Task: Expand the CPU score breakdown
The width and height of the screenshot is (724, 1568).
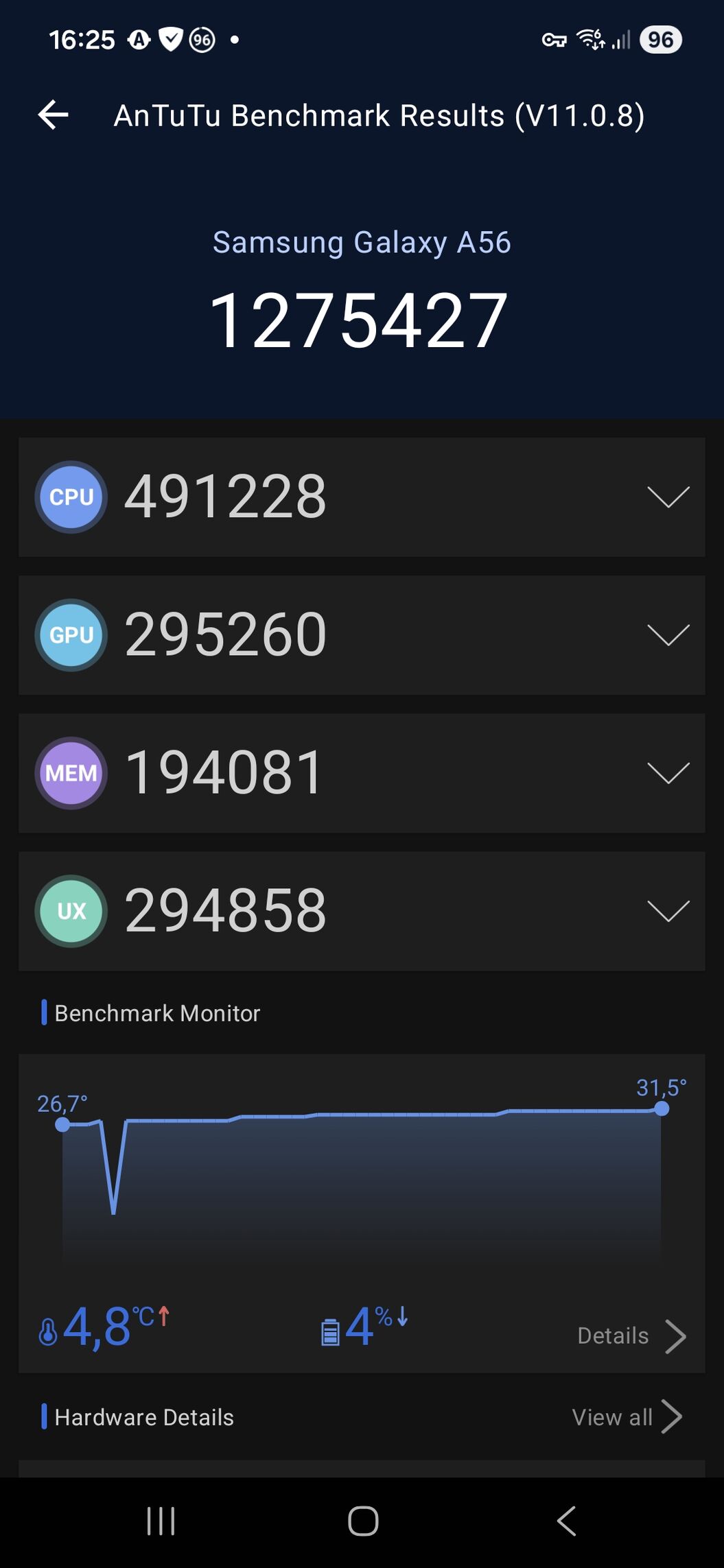Action: click(x=668, y=497)
